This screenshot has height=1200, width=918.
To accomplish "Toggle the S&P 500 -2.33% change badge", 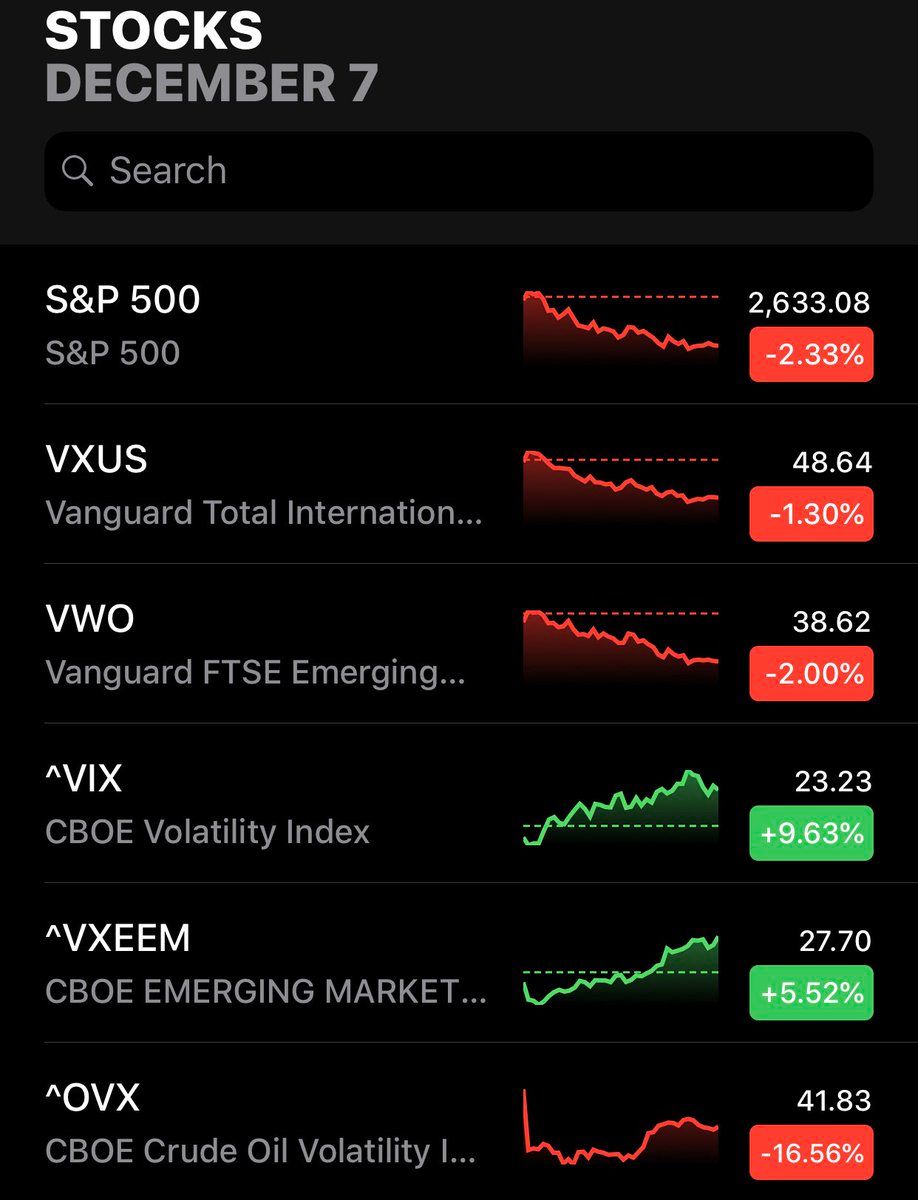I will click(811, 354).
